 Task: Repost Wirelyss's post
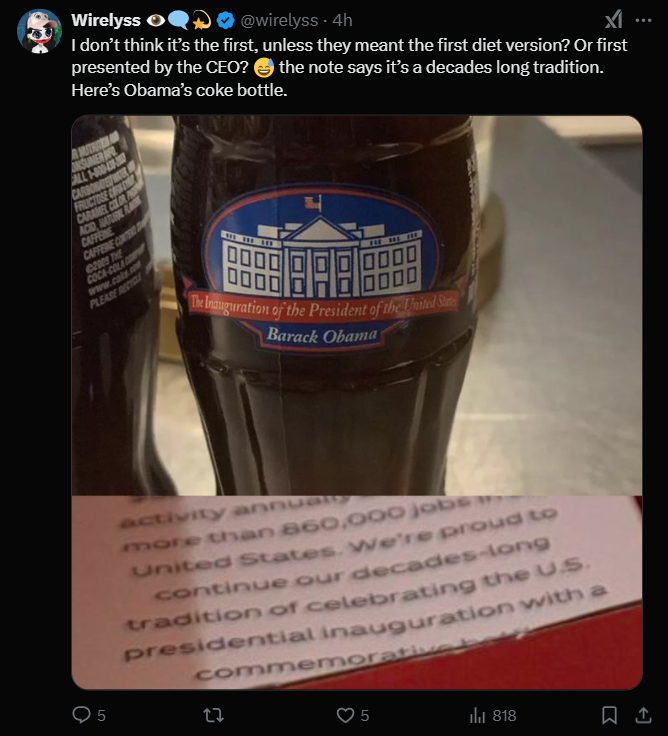[212, 715]
